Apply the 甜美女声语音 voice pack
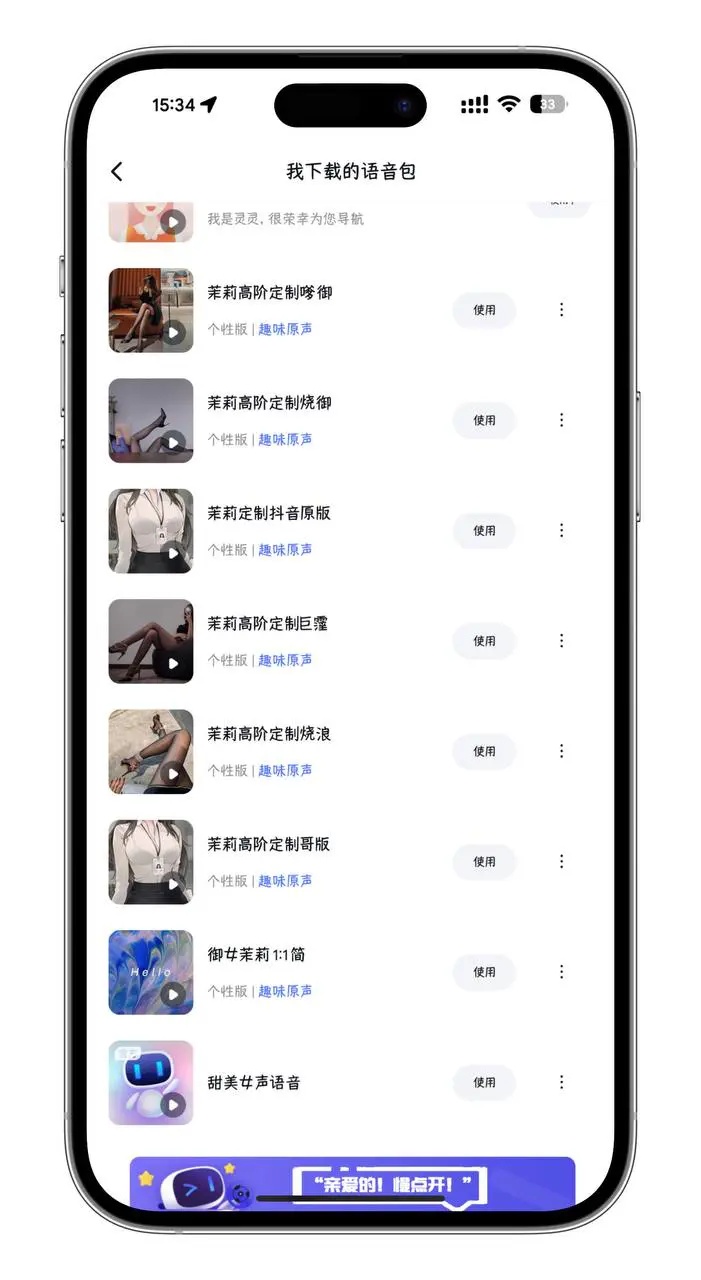 484,1082
